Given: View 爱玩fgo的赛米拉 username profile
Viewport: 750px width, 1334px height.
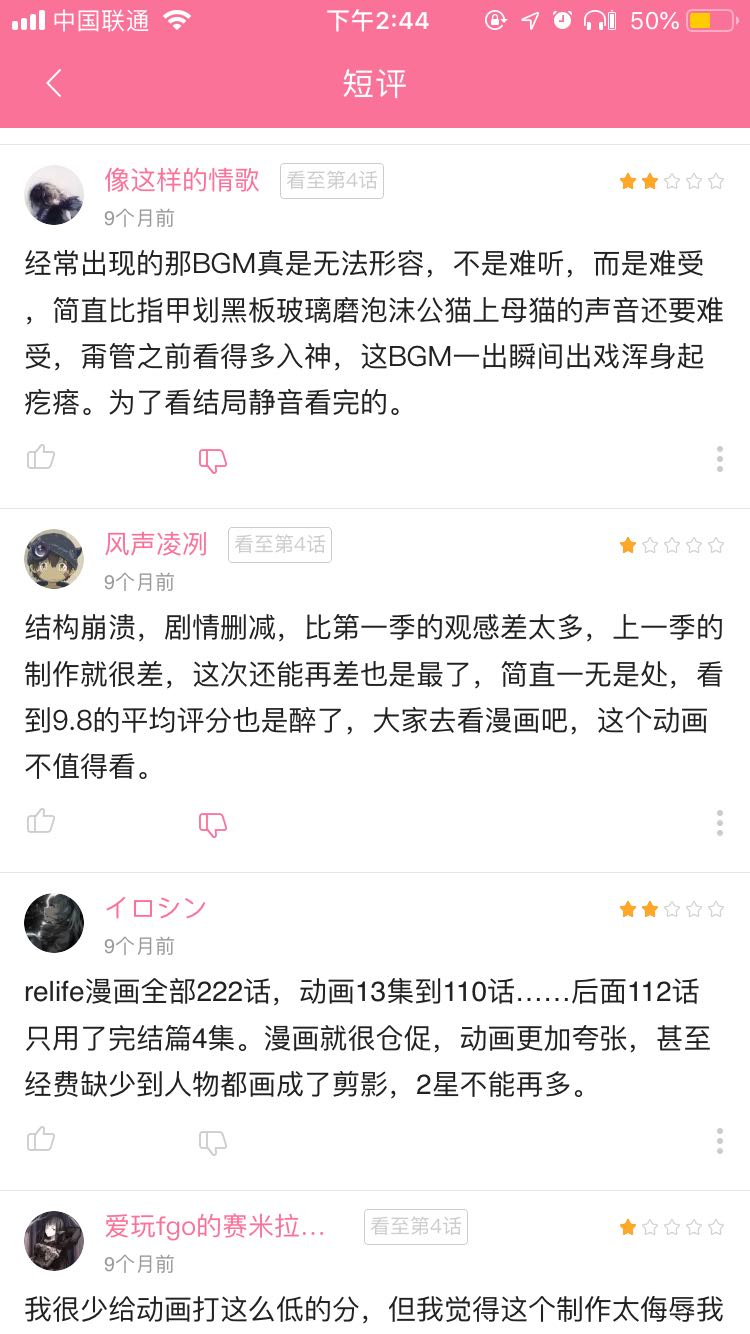Looking at the screenshot, I should (215, 1226).
